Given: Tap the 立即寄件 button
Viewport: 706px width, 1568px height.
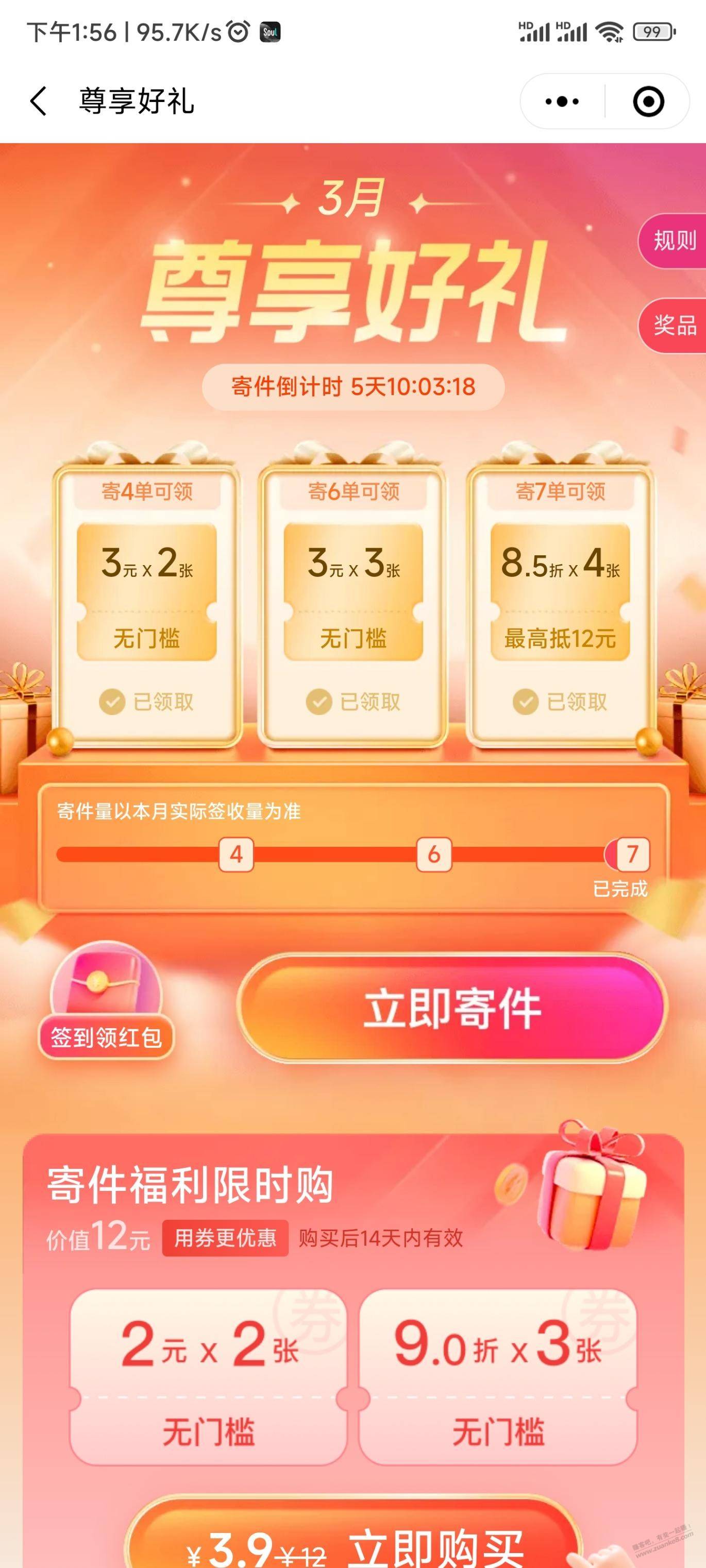Looking at the screenshot, I should [451, 1009].
